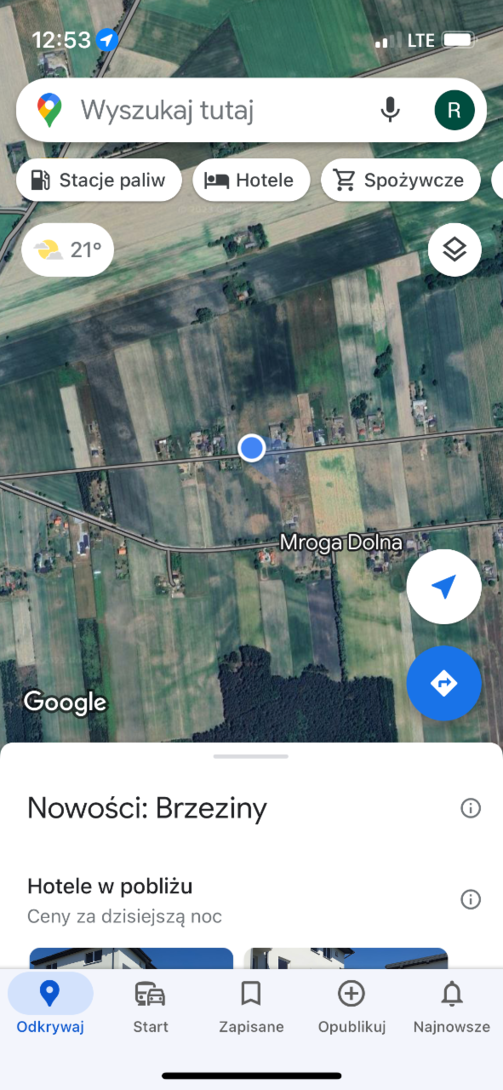Open the first nearby hotel photo card

point(131,958)
